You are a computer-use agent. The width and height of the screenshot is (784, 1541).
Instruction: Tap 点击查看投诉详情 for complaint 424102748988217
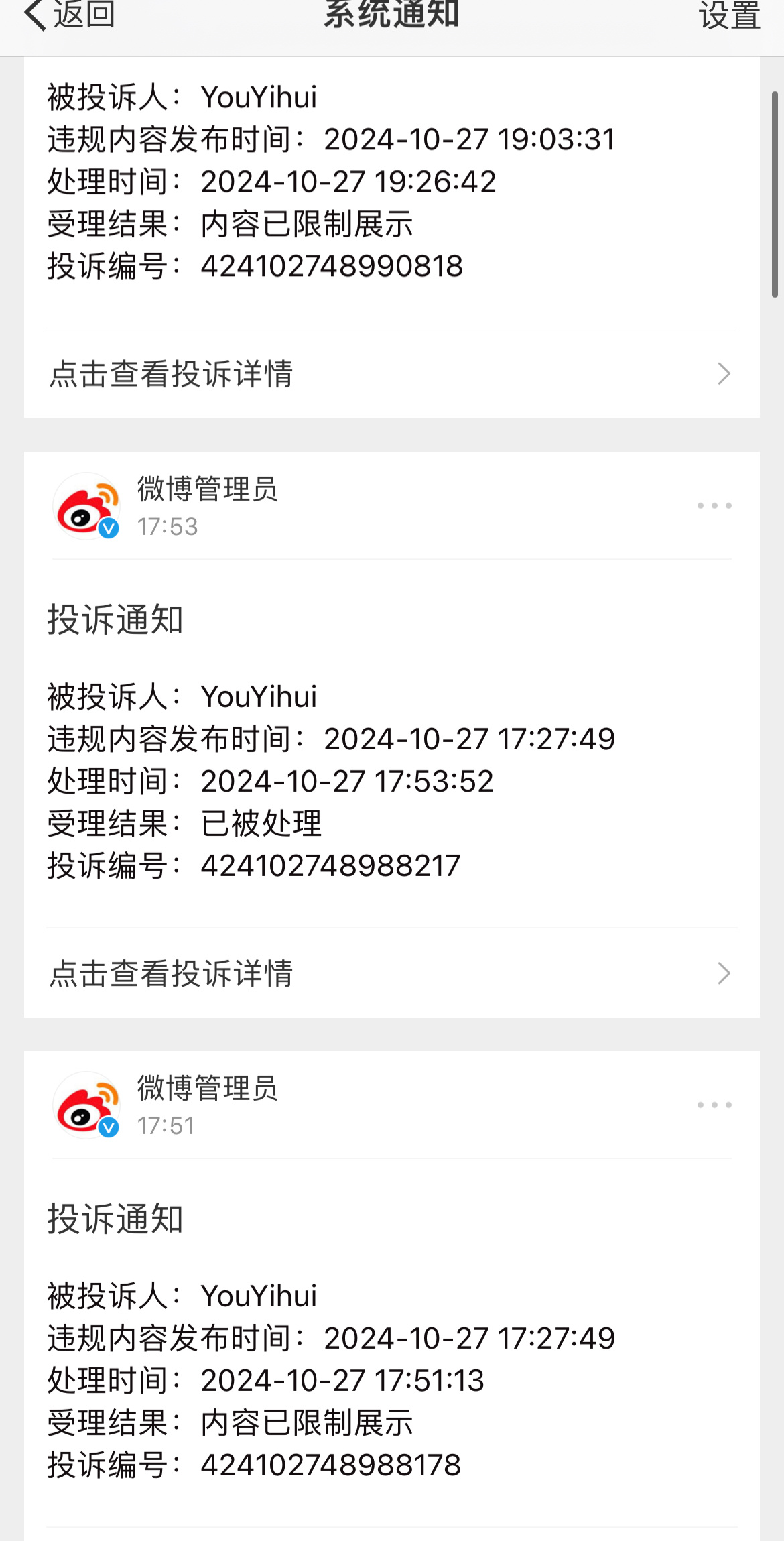(391, 973)
